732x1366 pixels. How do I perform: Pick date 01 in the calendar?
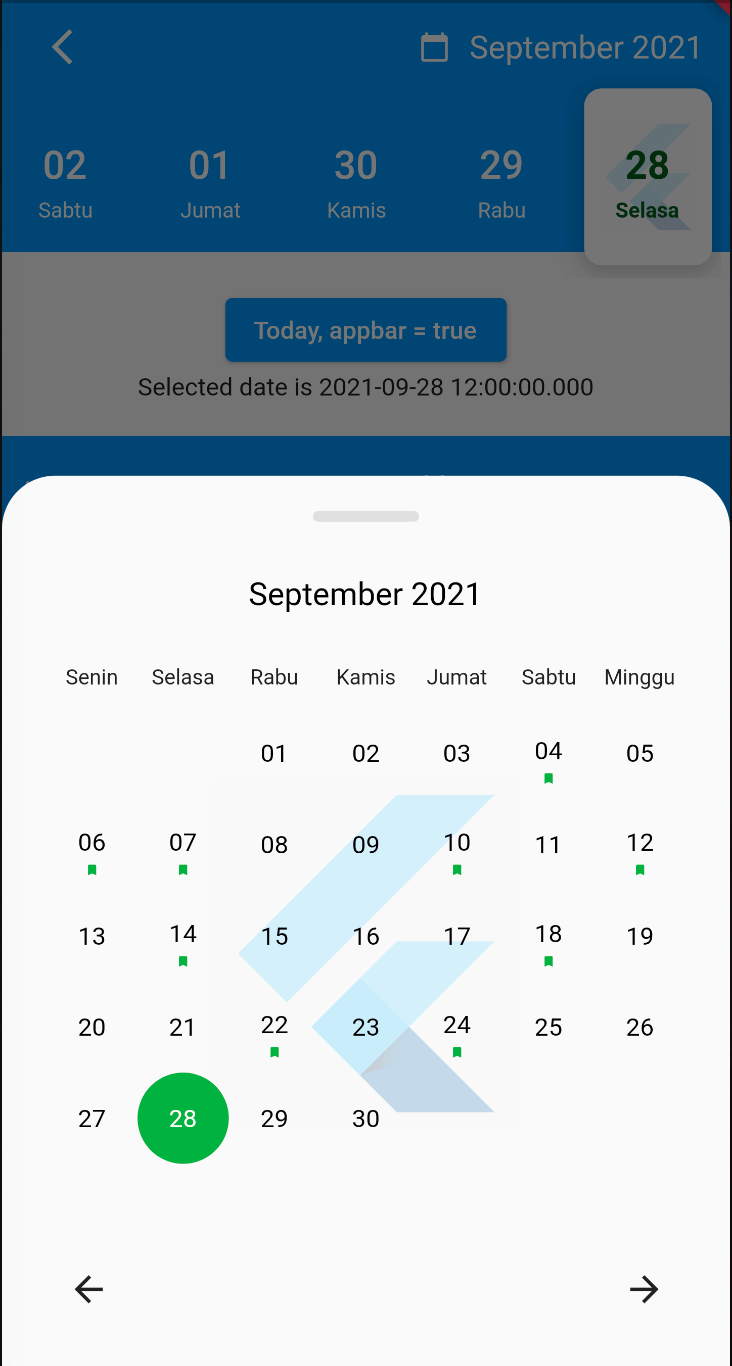274,753
